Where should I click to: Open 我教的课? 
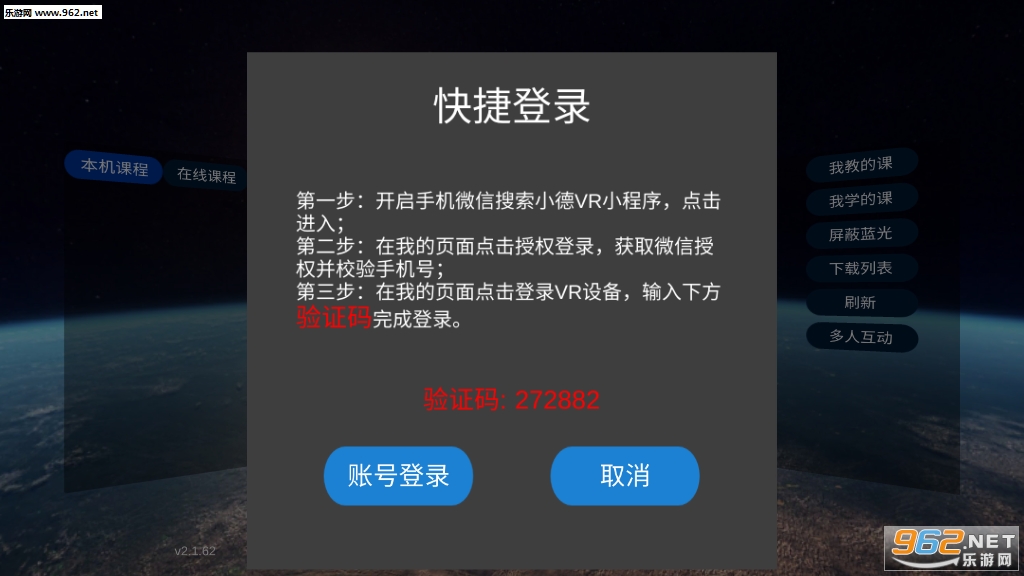pyautogui.click(x=861, y=165)
